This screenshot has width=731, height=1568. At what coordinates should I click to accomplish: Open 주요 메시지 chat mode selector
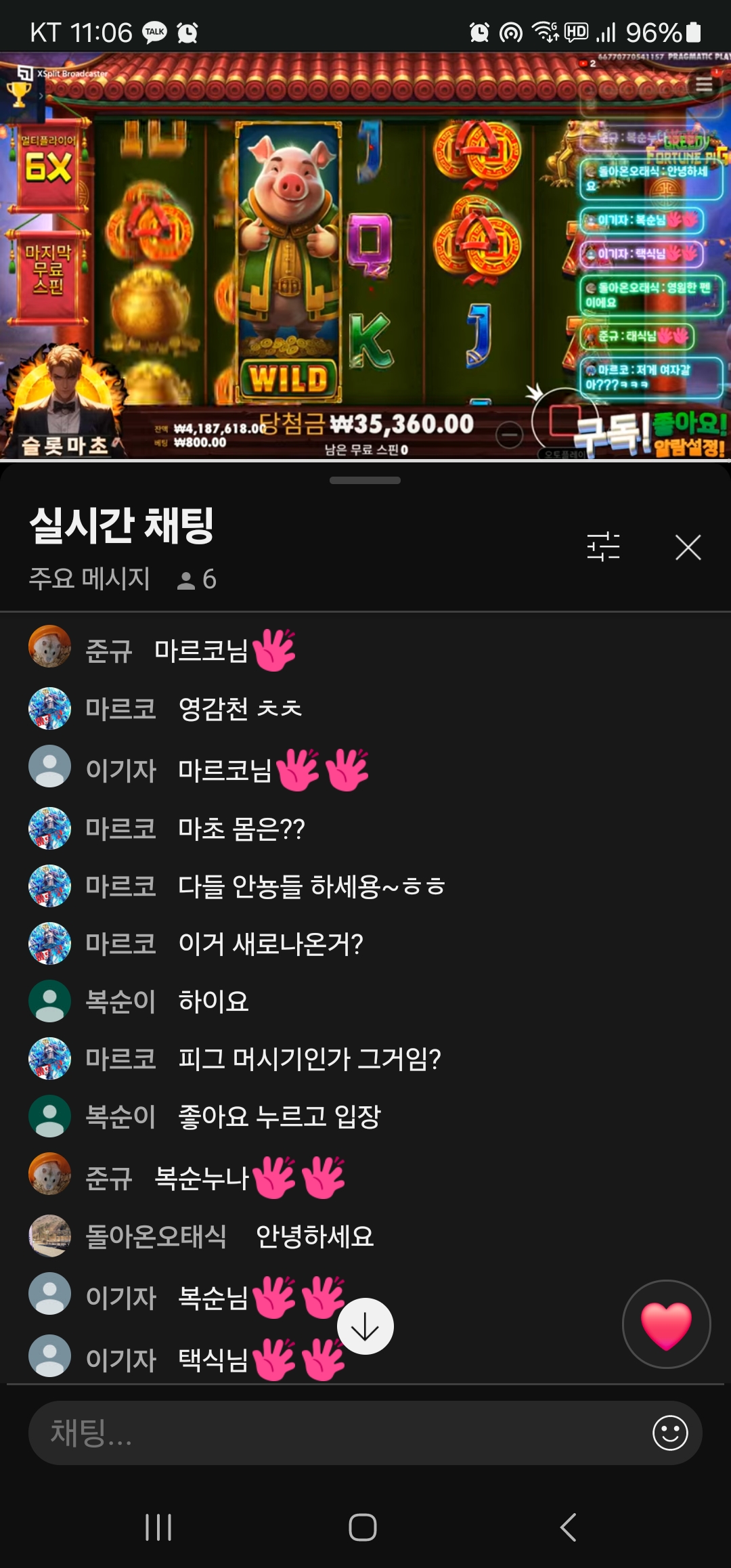tap(89, 579)
